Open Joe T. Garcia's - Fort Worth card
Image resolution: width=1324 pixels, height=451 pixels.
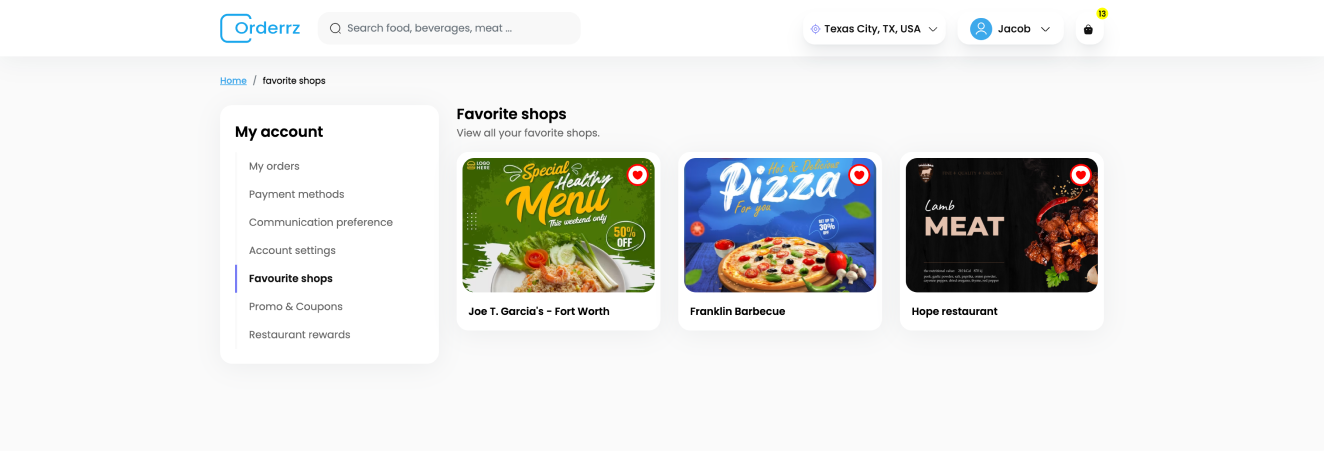(558, 240)
